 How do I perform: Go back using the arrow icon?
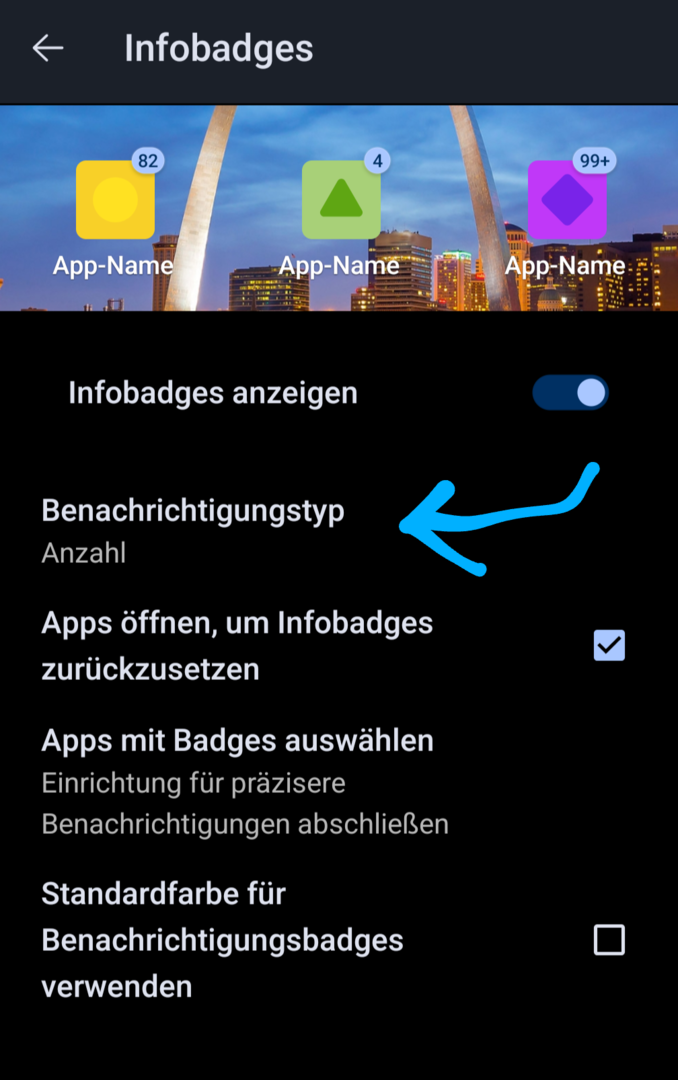(47, 48)
